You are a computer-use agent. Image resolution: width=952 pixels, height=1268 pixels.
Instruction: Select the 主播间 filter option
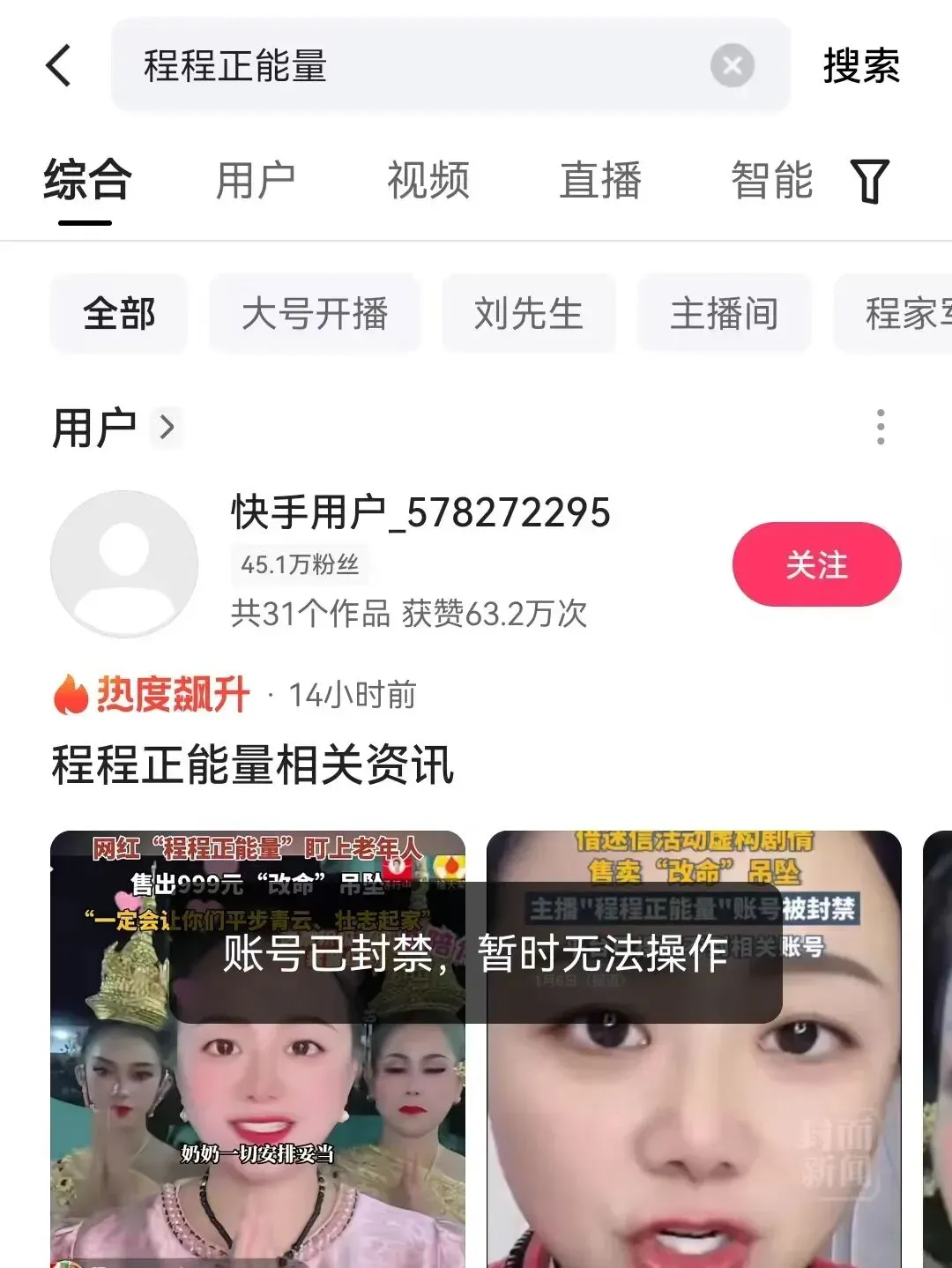click(724, 313)
